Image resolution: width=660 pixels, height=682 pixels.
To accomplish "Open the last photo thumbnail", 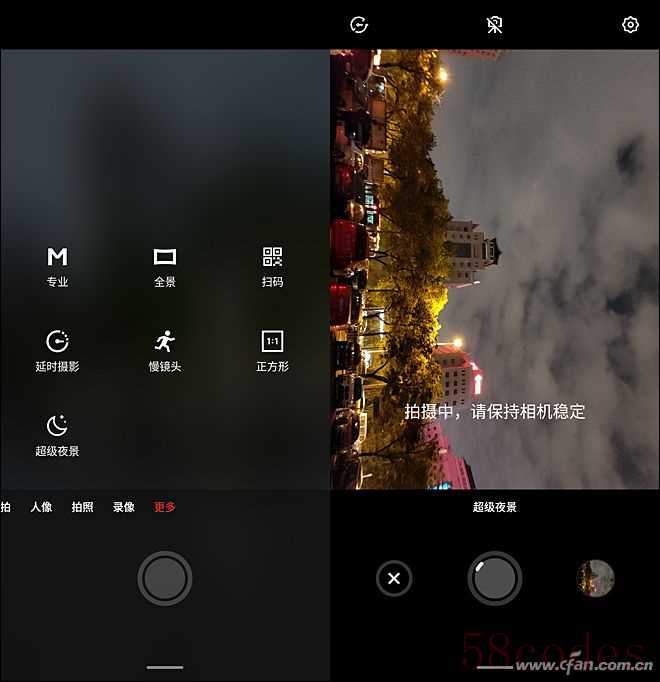I will coord(595,578).
